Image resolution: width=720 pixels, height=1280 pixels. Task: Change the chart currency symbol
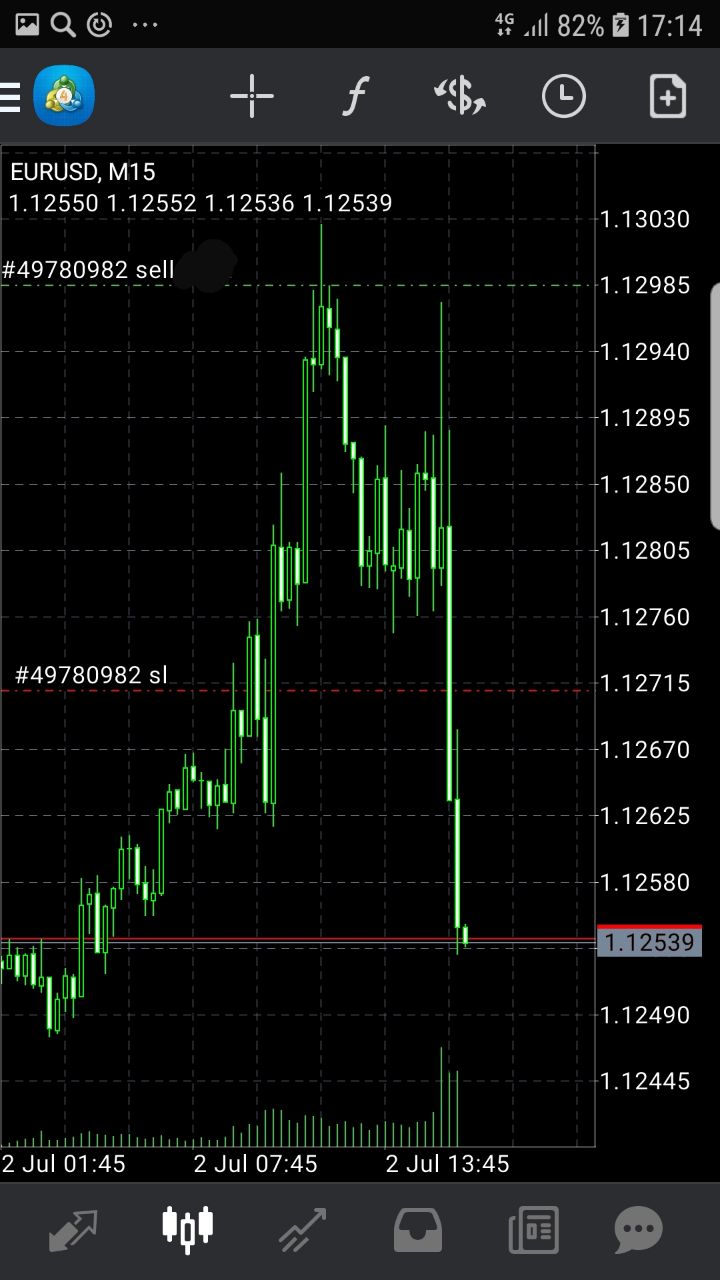459,97
